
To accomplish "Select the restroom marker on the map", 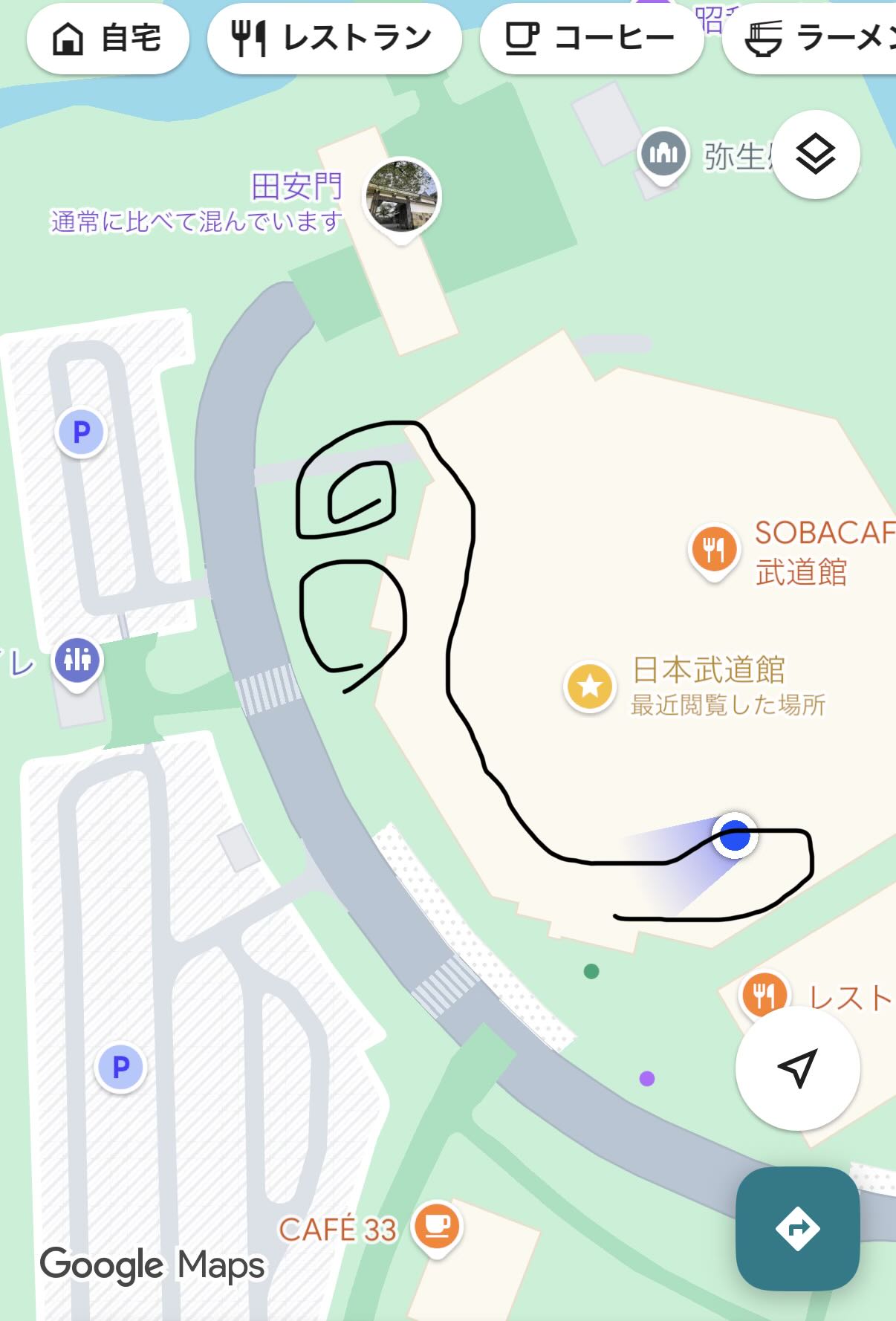I will pos(77,660).
